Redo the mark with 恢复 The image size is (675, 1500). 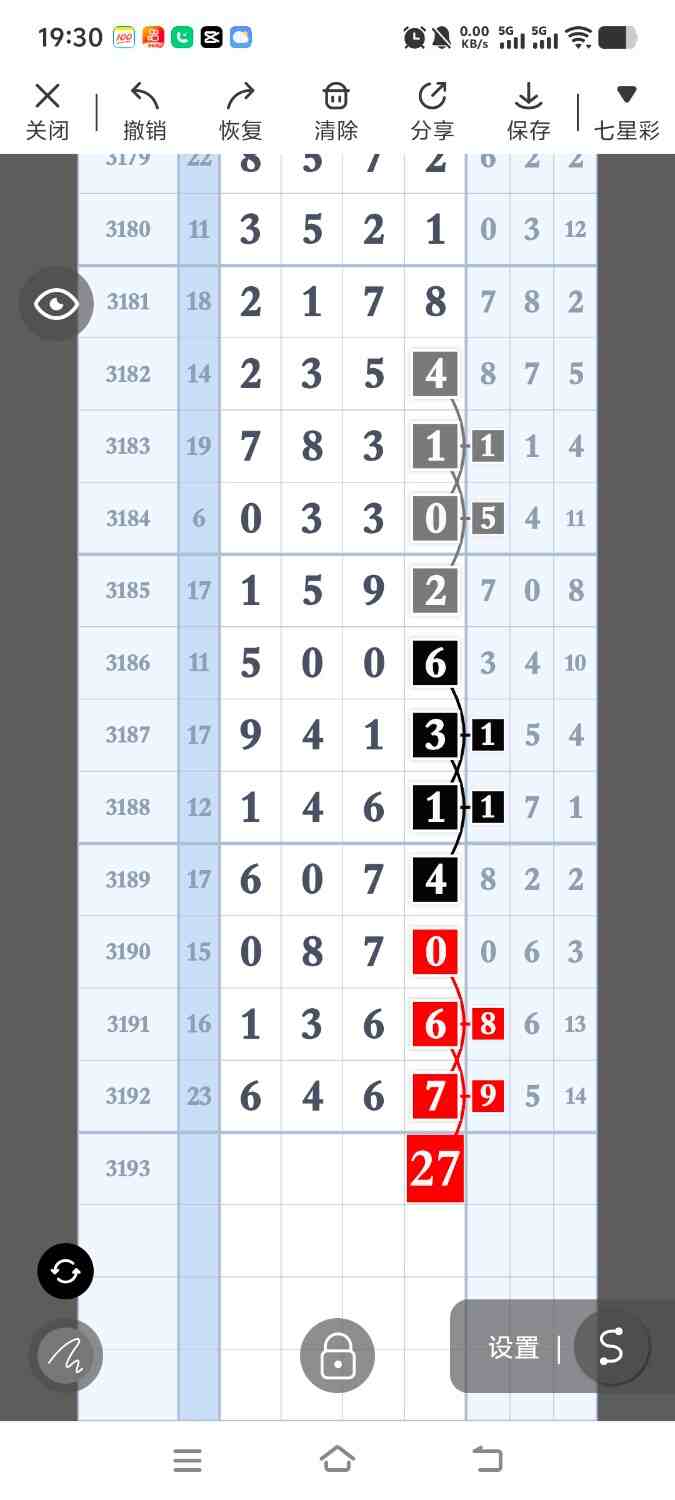240,111
